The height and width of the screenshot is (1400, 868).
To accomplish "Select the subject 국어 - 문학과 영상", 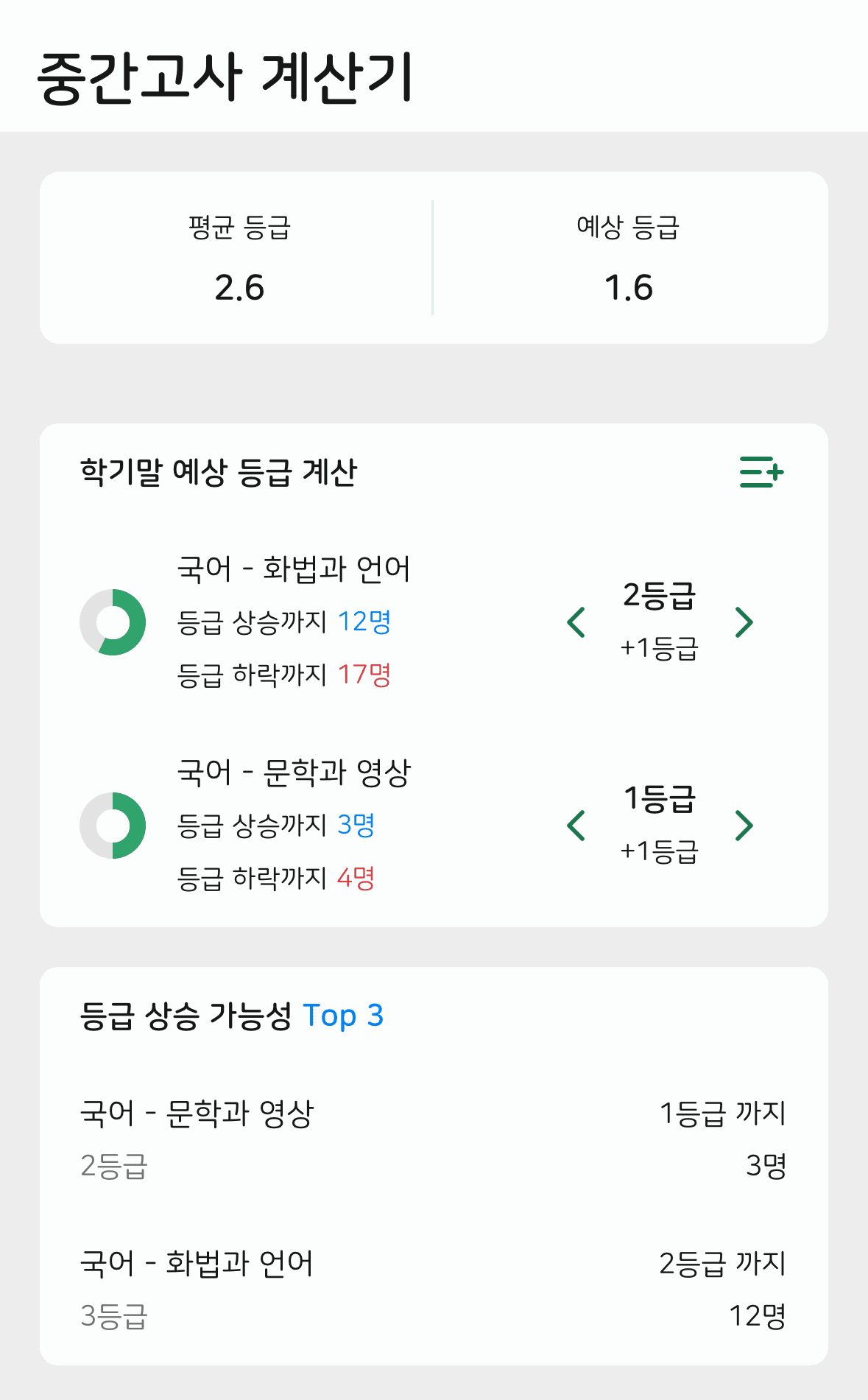I will [x=296, y=773].
